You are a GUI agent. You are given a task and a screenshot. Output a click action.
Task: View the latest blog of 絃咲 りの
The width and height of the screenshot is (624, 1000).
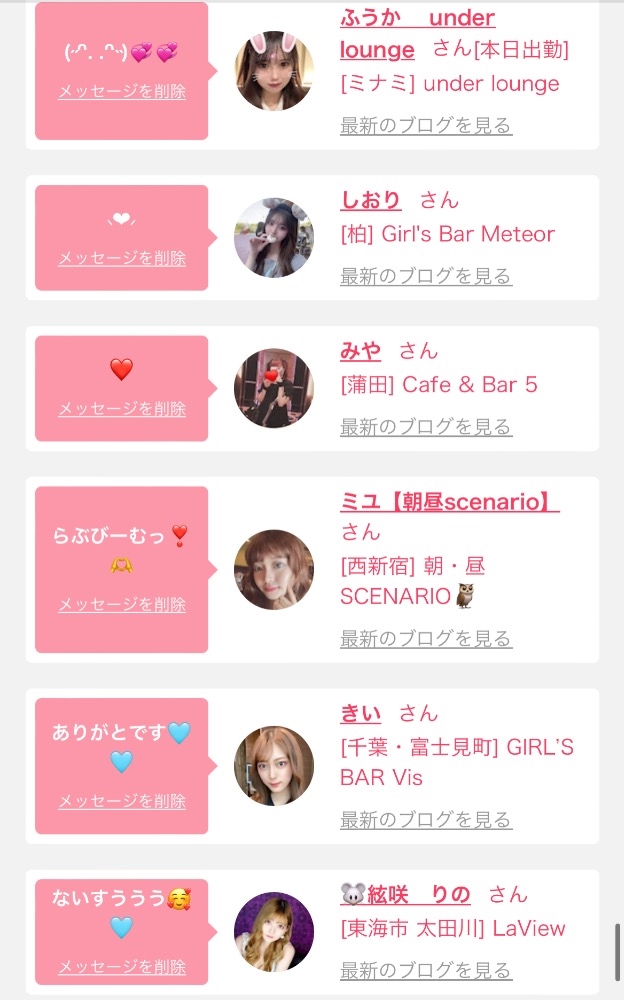click(x=426, y=970)
